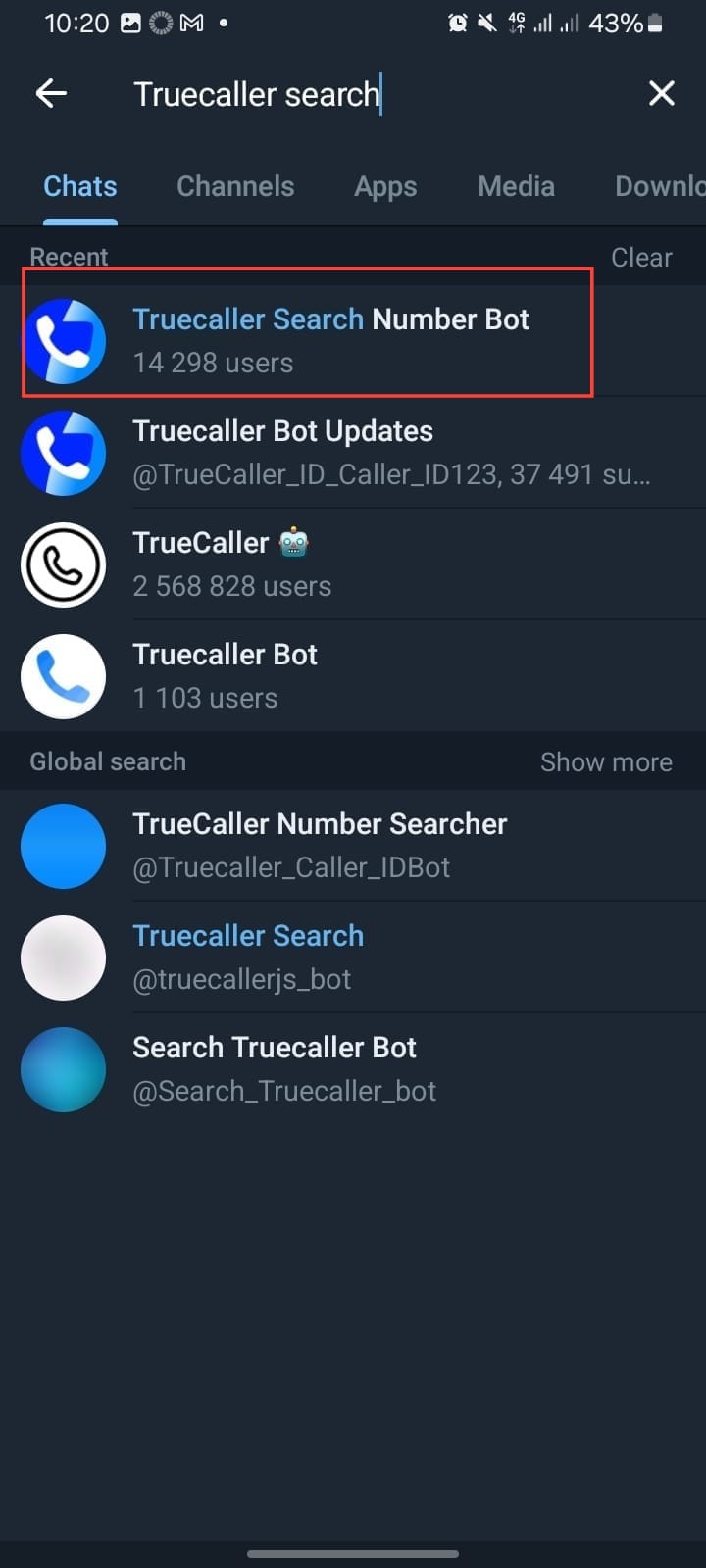The width and height of the screenshot is (706, 1568).
Task: Clear the search text with the X
Action: click(x=662, y=94)
